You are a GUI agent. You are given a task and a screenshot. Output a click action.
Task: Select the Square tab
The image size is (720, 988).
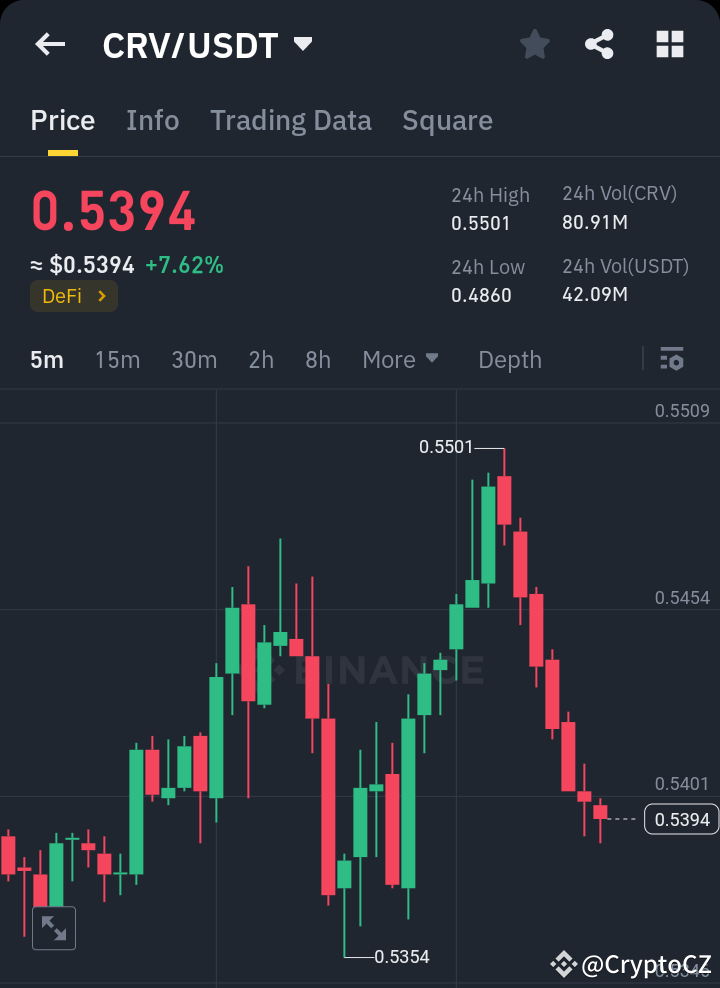click(447, 120)
